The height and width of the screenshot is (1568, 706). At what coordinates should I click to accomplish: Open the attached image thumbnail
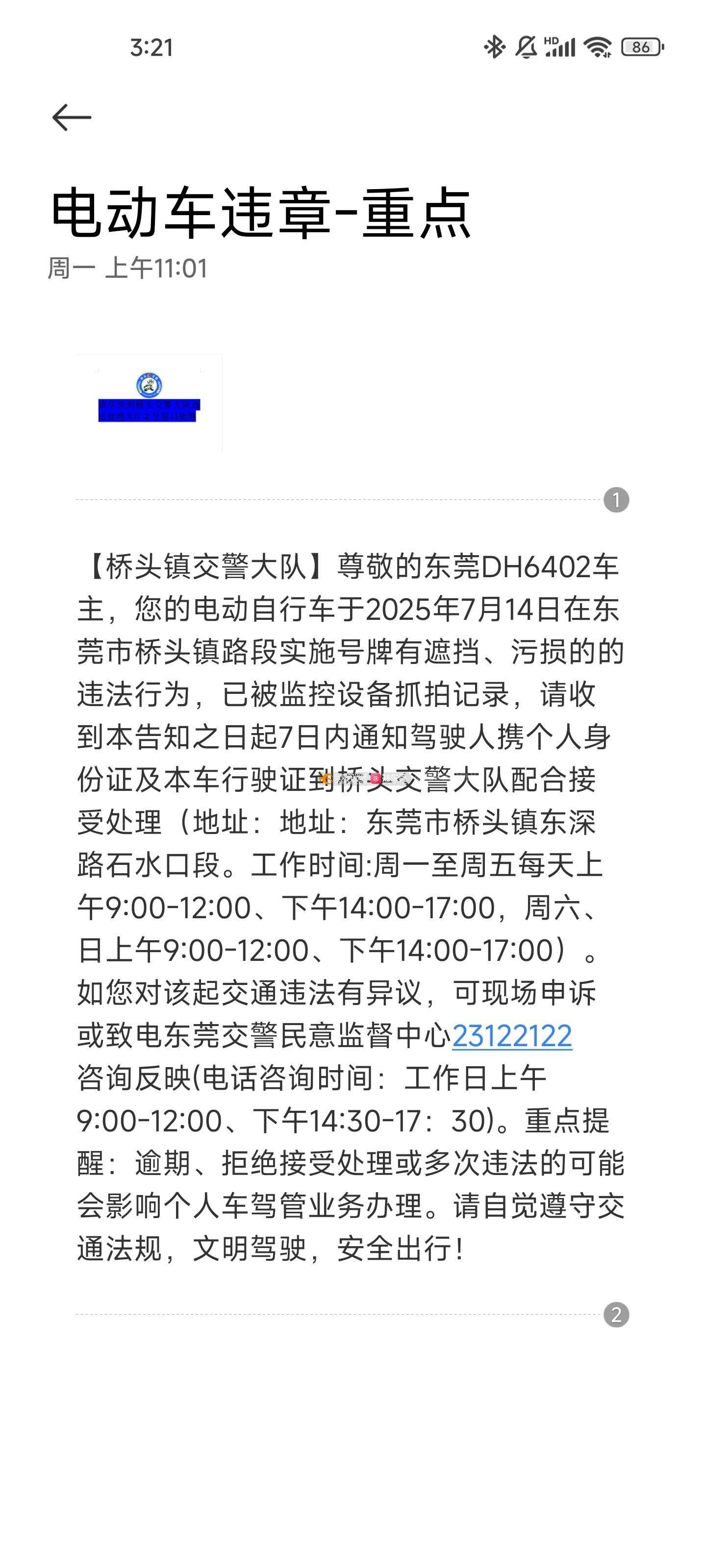click(x=150, y=402)
